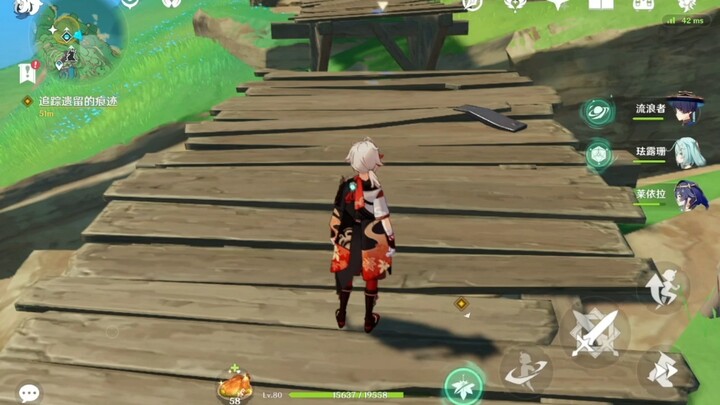Unleash the glowing elemental burst
Viewport: 720px width, 405px height.
[x=465, y=385]
